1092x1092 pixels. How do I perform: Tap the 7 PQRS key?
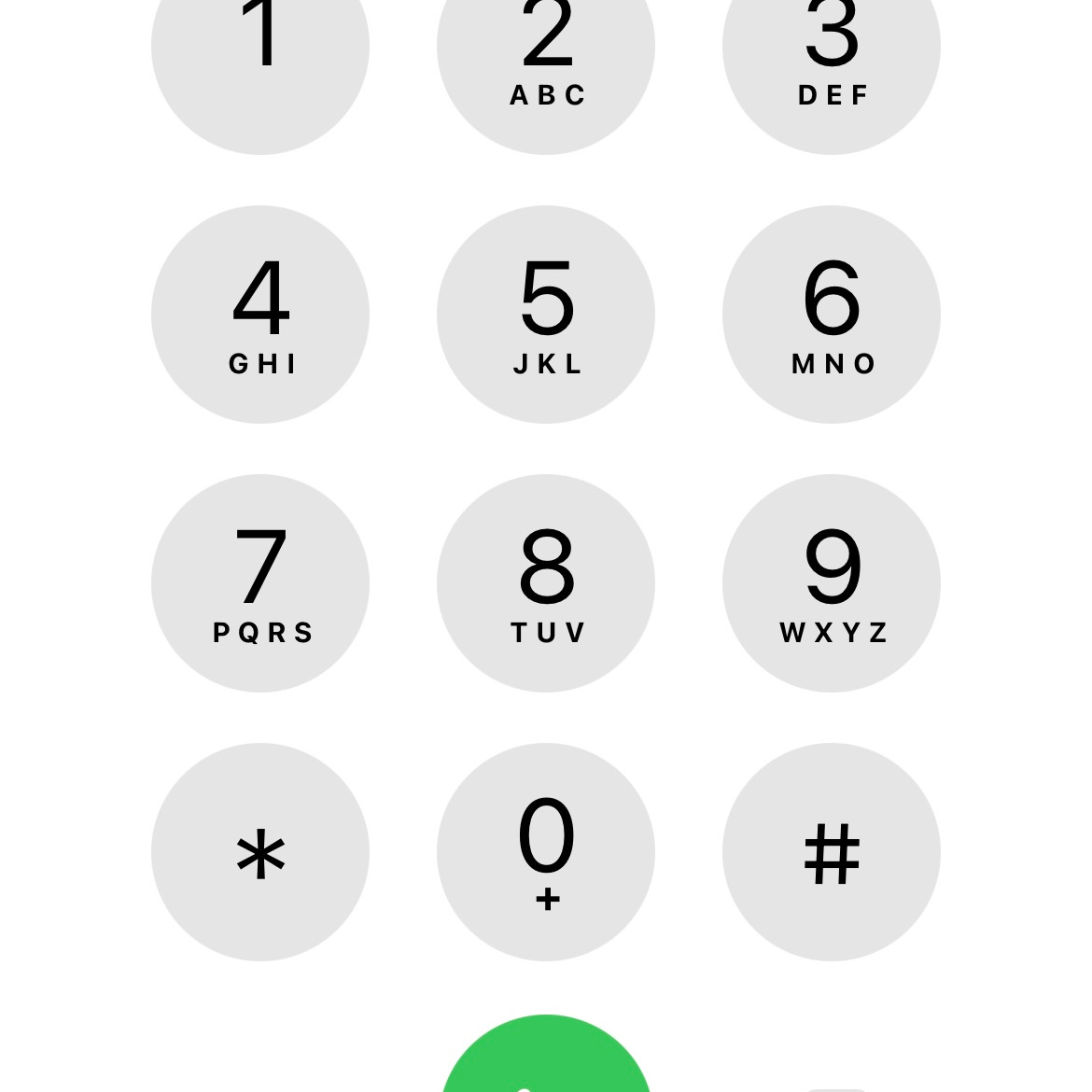pos(260,583)
